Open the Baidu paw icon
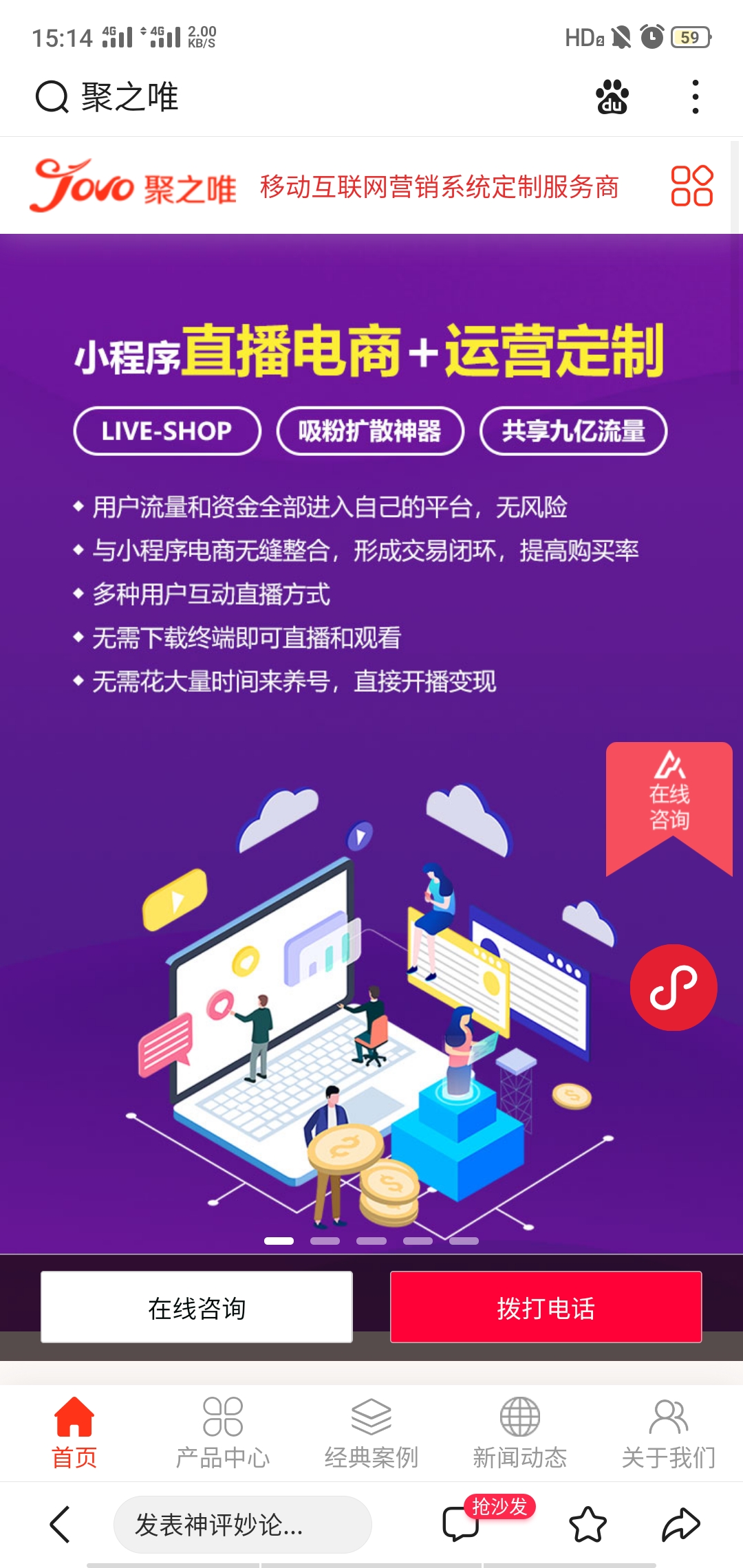This screenshot has width=743, height=1568. [x=612, y=97]
